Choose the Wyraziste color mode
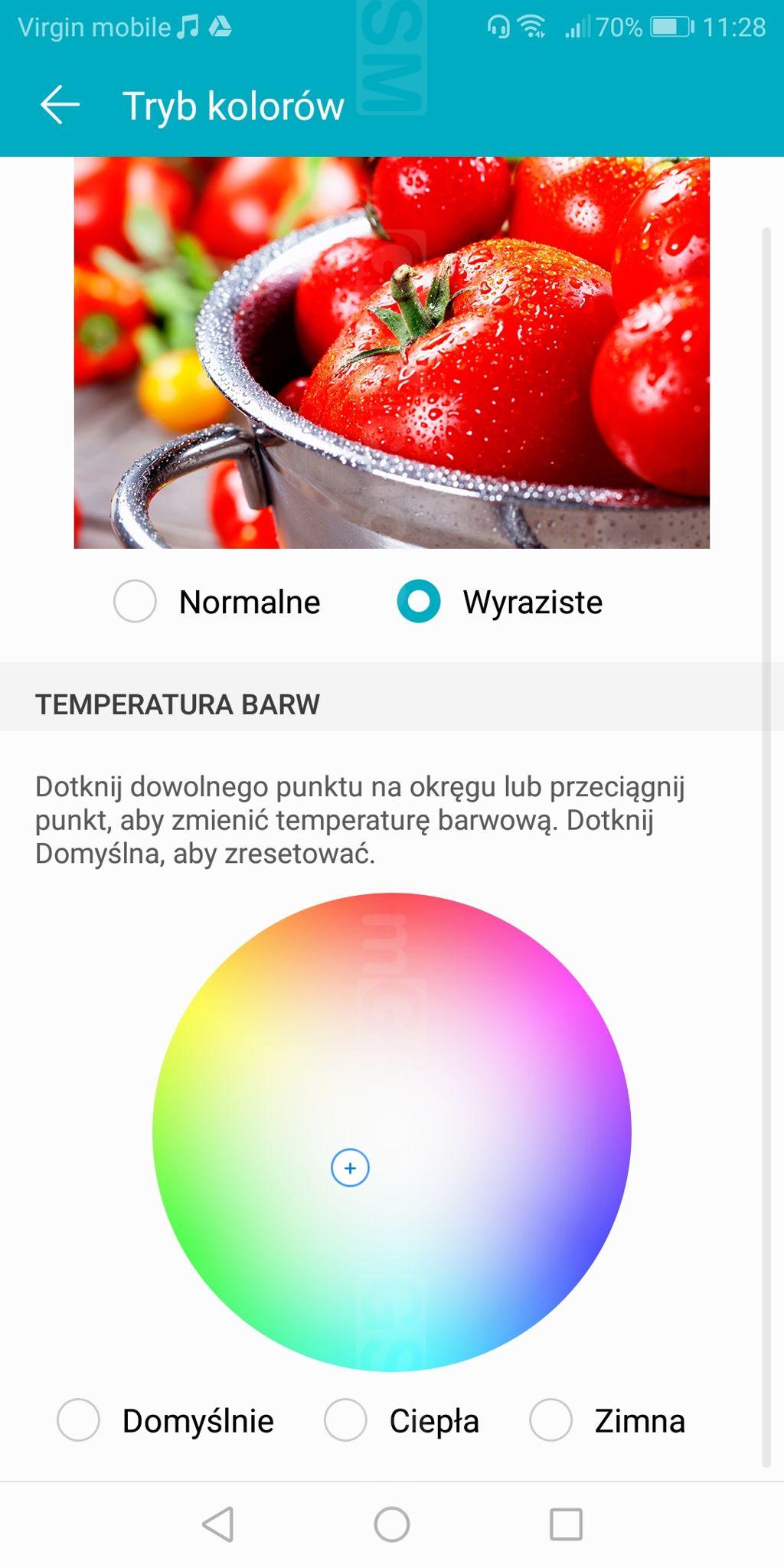Screen dimensions: 784x1568 (x=419, y=601)
